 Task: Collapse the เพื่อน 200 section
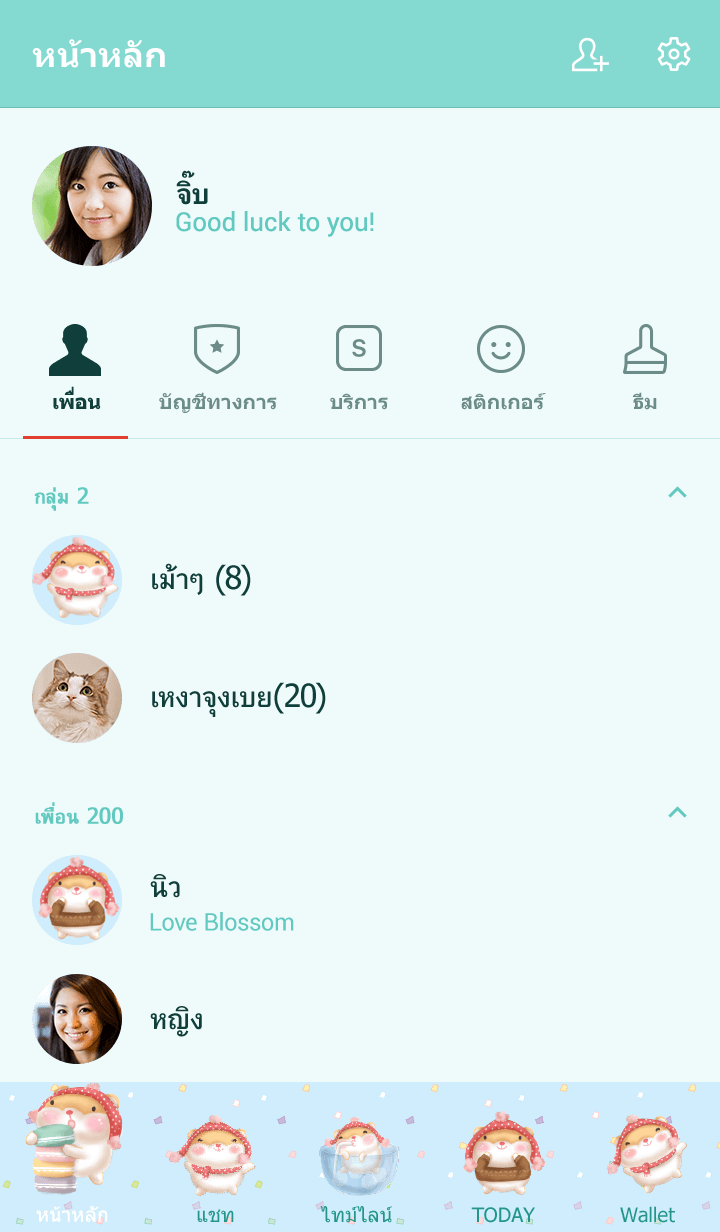pyautogui.click(x=677, y=812)
